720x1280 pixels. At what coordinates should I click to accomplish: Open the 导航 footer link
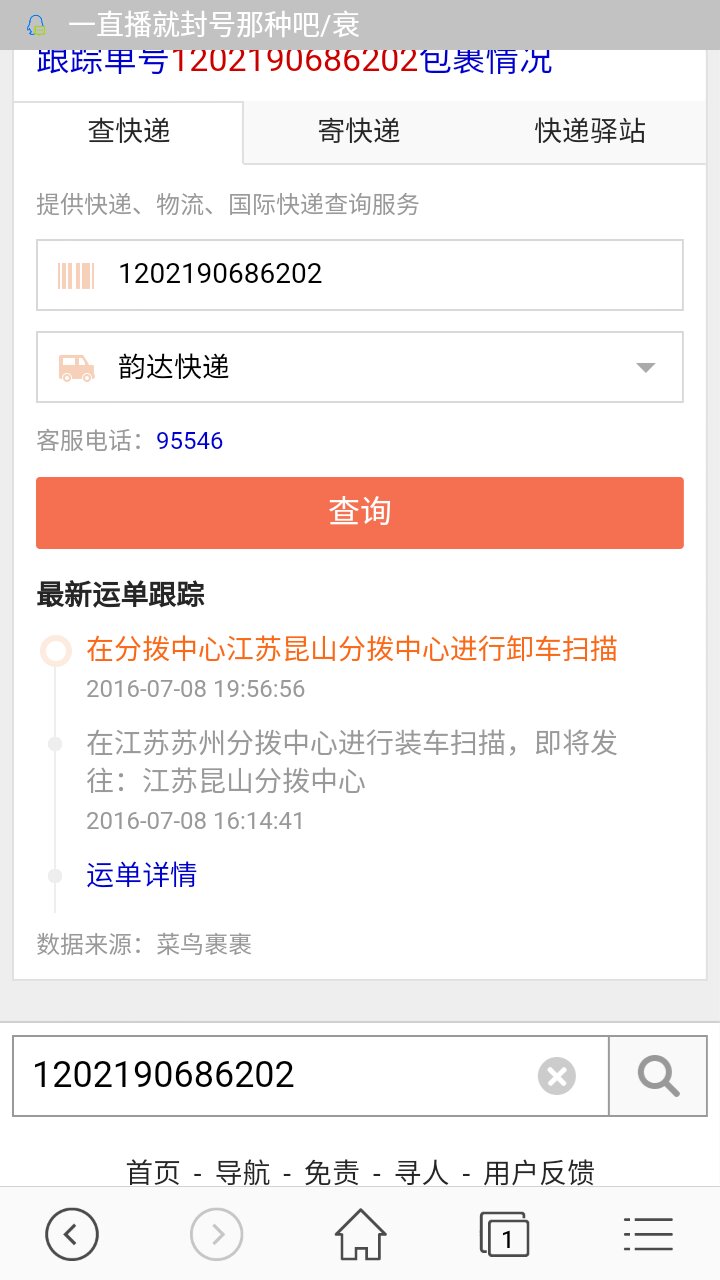[243, 1172]
